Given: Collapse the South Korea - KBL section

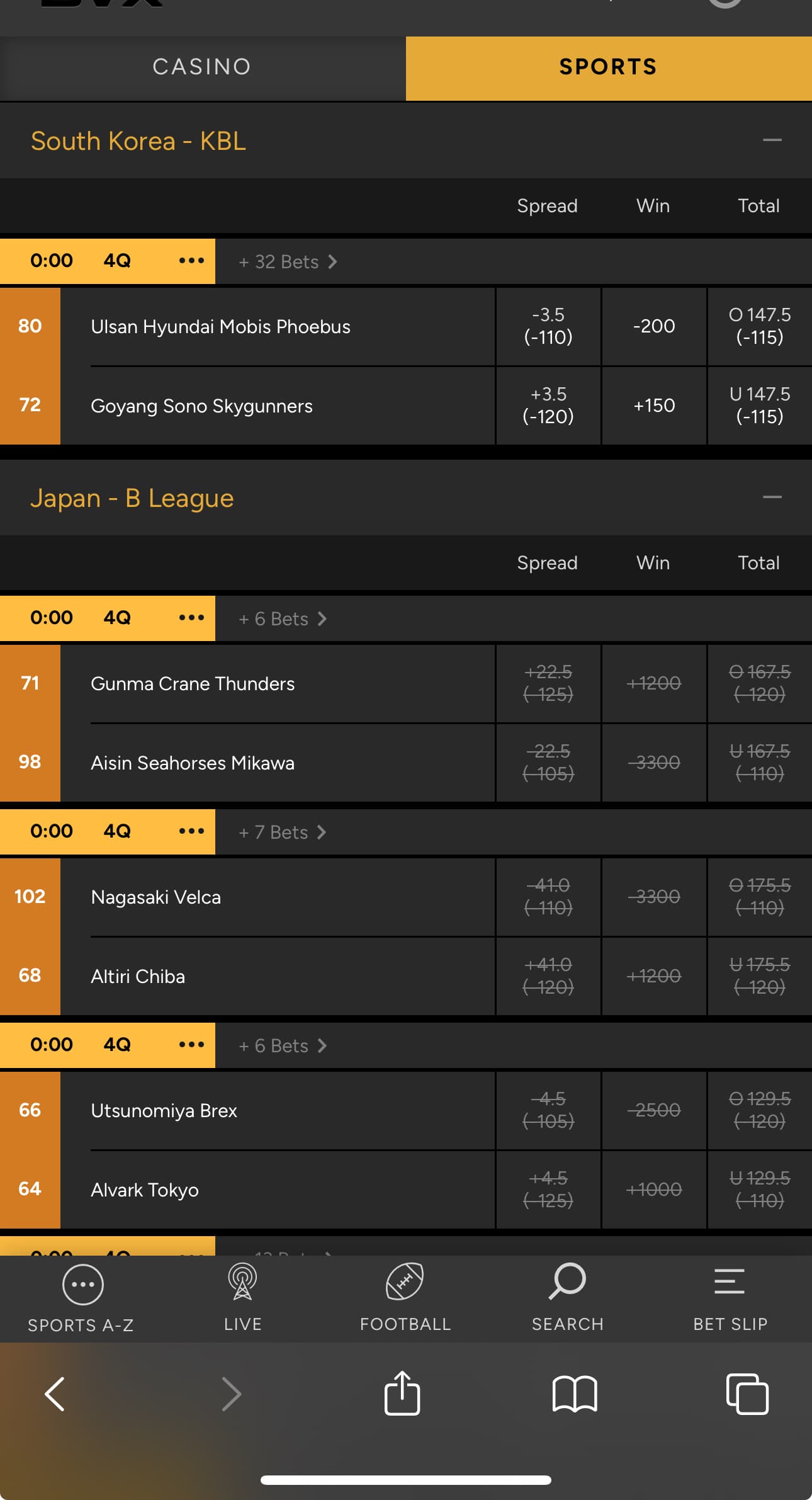Looking at the screenshot, I should coord(772,140).
